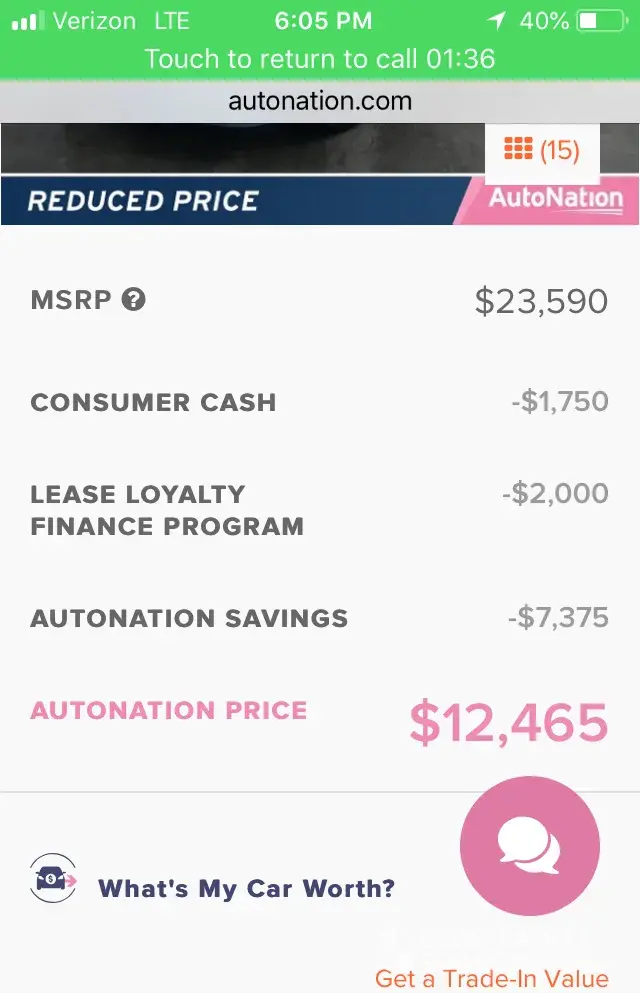Tap the Get a Trade-In Value link
640x993 pixels.
[491, 978]
